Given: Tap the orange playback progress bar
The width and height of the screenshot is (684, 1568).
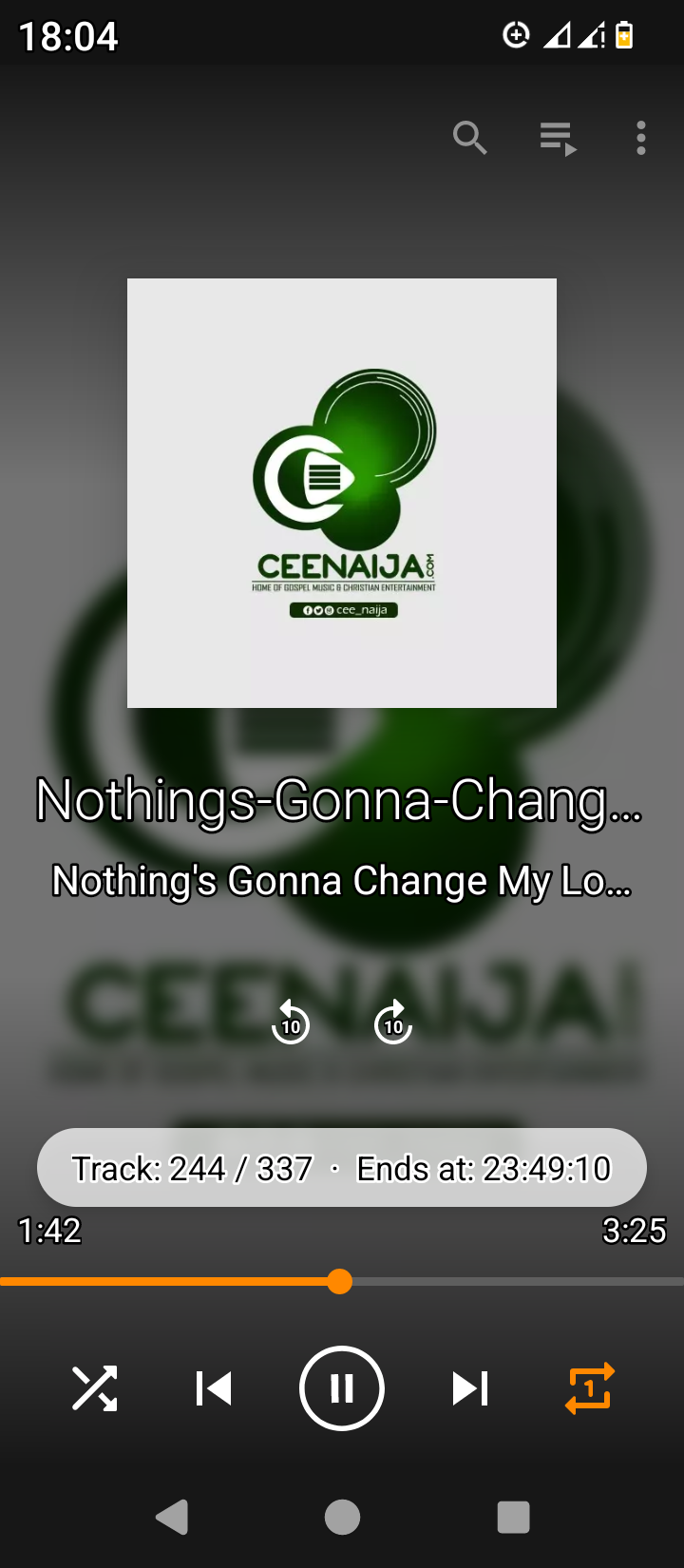Looking at the screenshot, I should click(x=342, y=1282).
